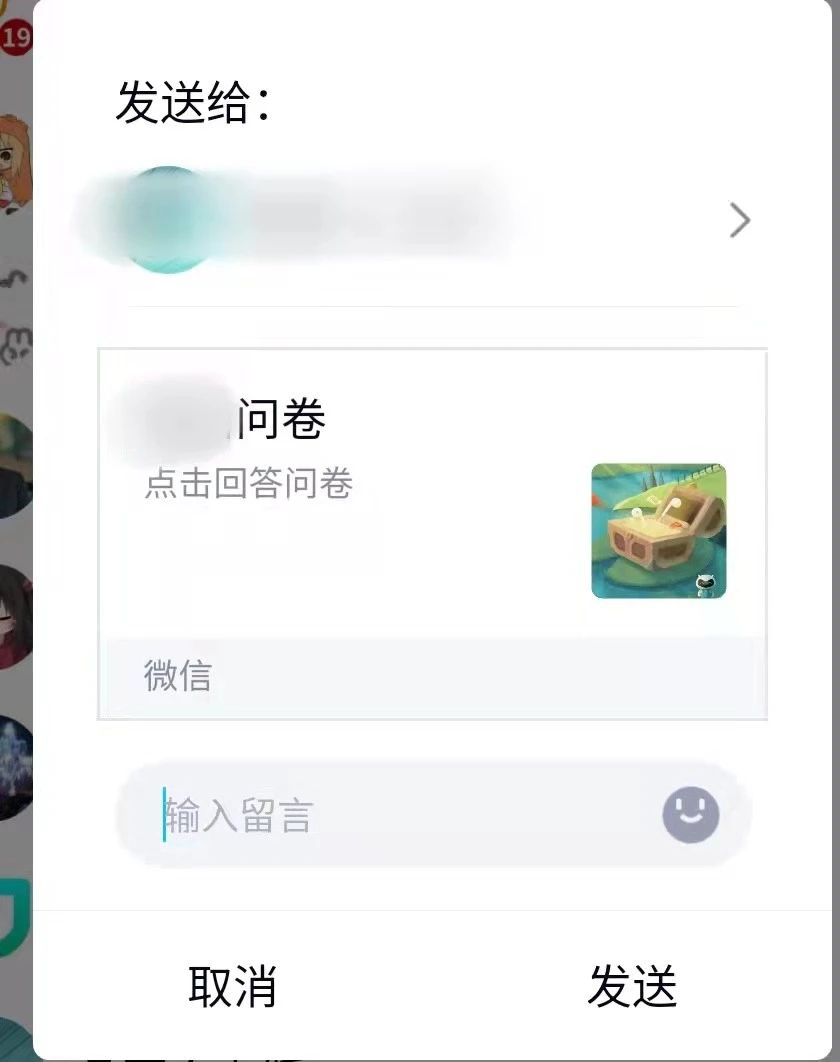Tap 取消 to cancel sharing
The image size is (840, 1062).
point(232,986)
